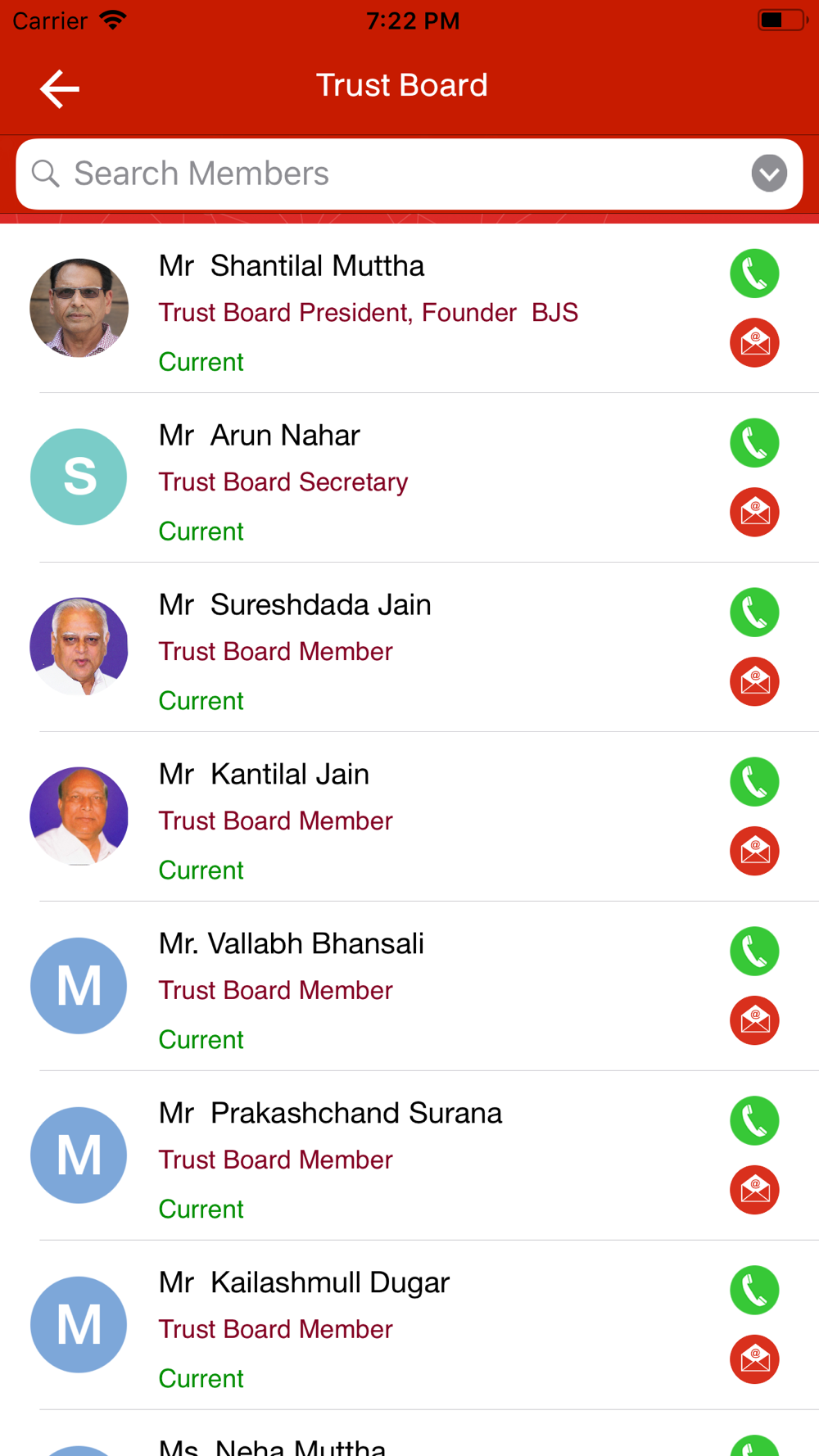Viewport: 819px width, 1456px height.
Task: Call Mr Sureshdada Jain
Action: coord(754,613)
